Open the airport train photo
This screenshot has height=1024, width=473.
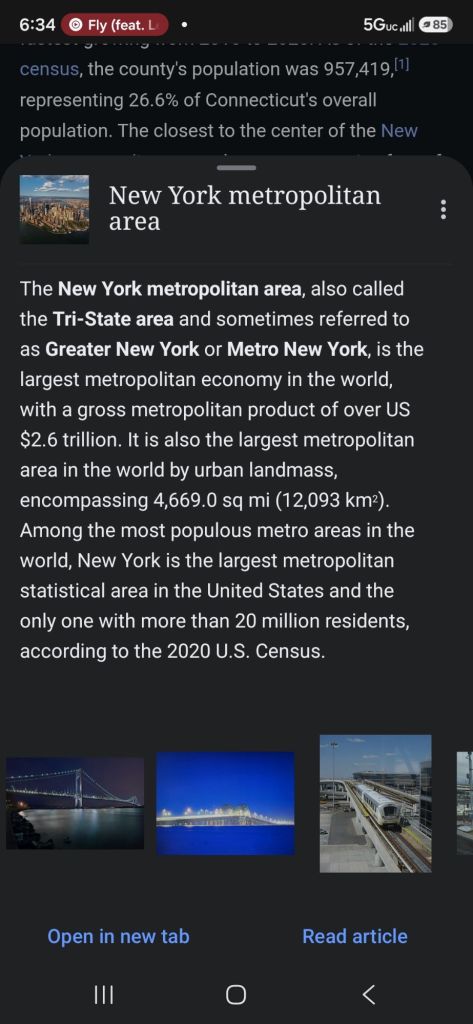(375, 803)
